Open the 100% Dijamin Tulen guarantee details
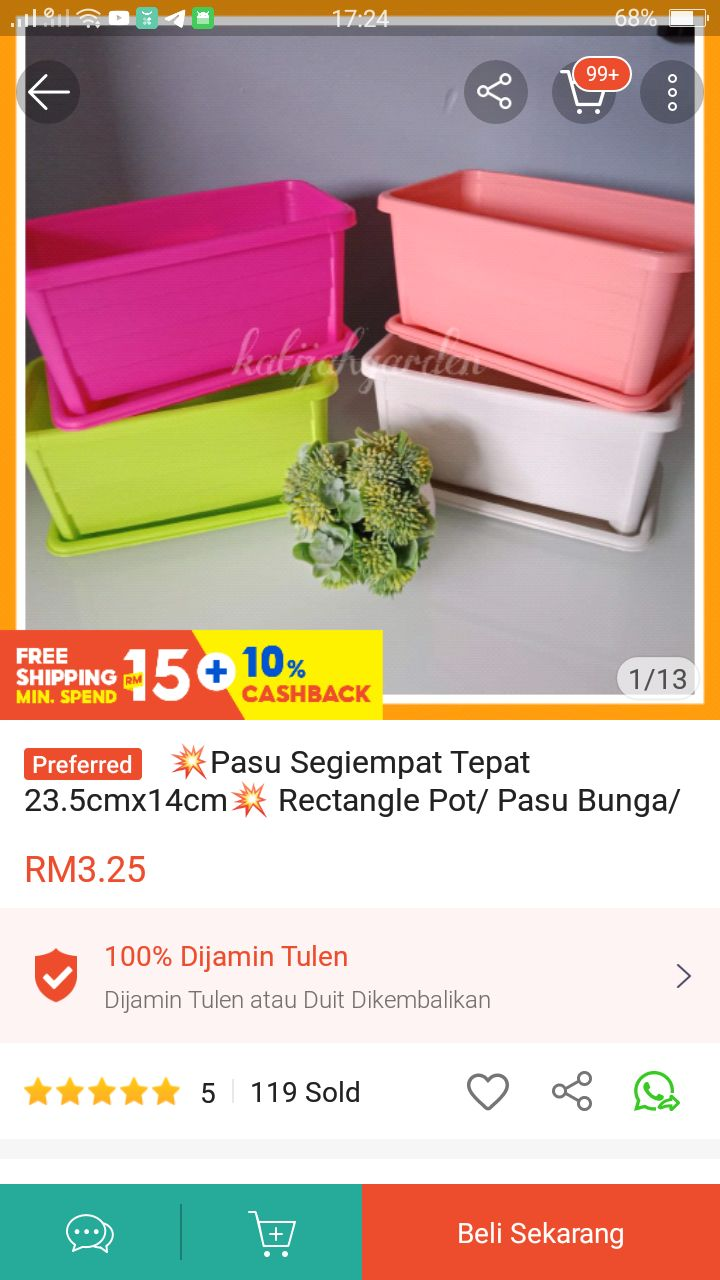720x1280 pixels. click(x=360, y=975)
